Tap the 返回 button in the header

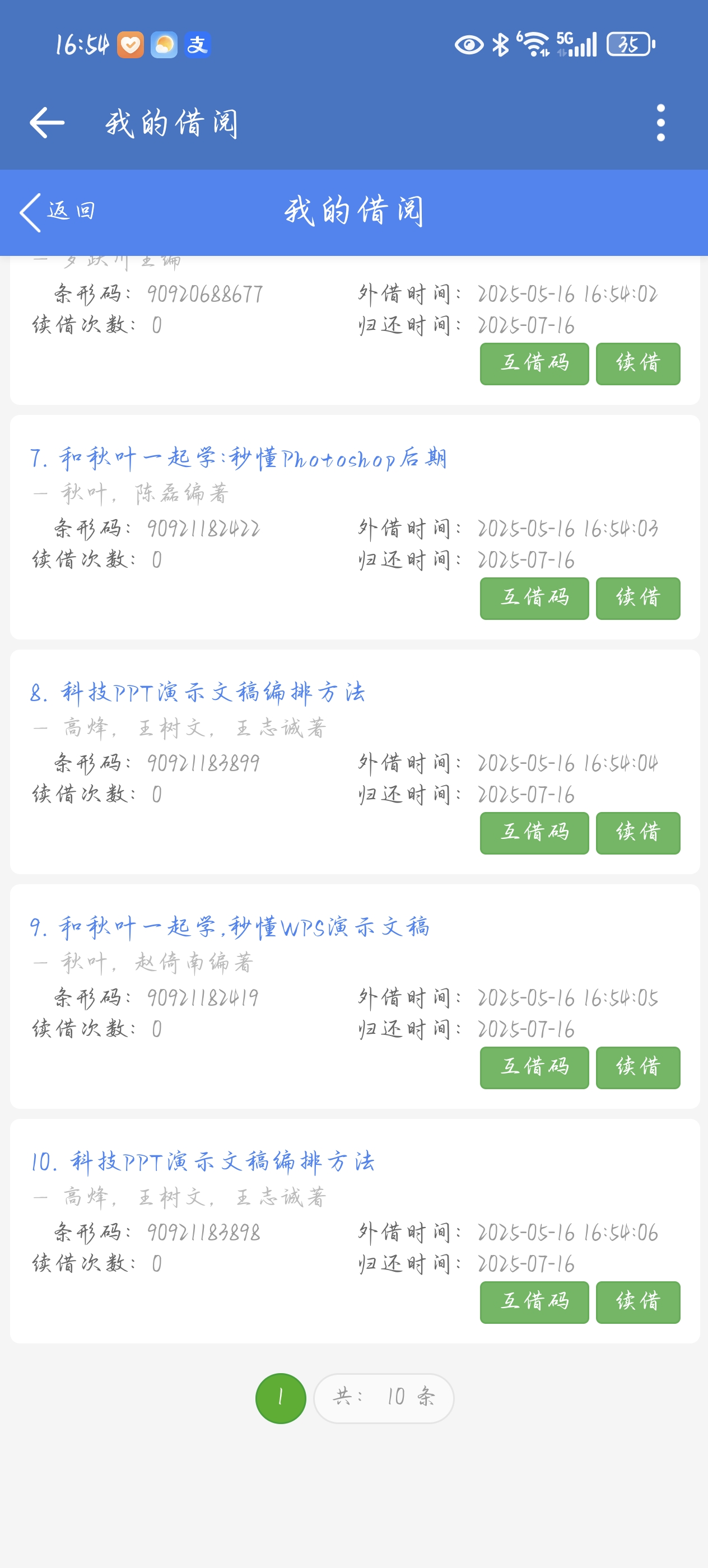pos(58,212)
